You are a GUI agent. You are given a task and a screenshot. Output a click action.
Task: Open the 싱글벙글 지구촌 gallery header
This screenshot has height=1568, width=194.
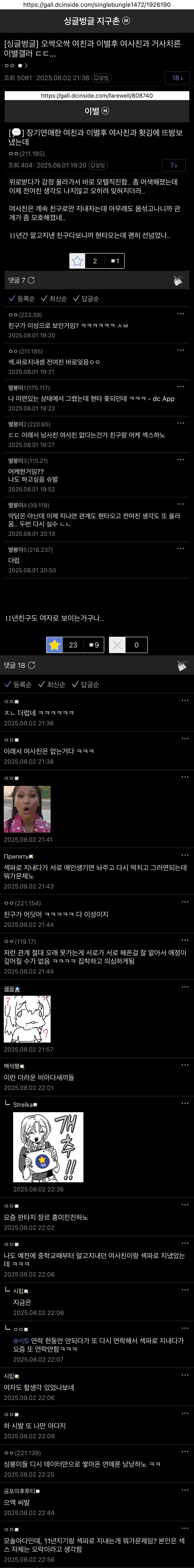pos(97,21)
